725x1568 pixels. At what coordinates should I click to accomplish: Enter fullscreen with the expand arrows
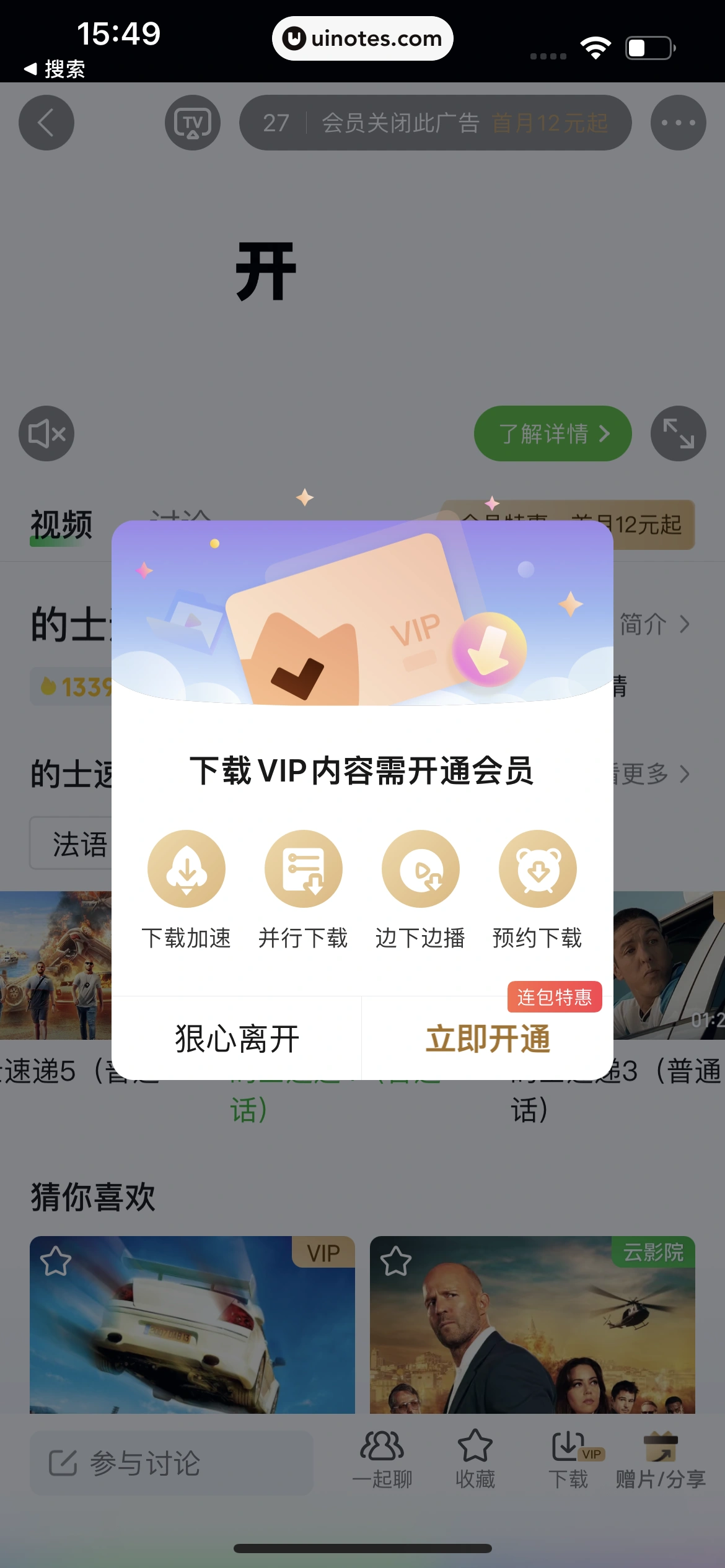point(679,433)
